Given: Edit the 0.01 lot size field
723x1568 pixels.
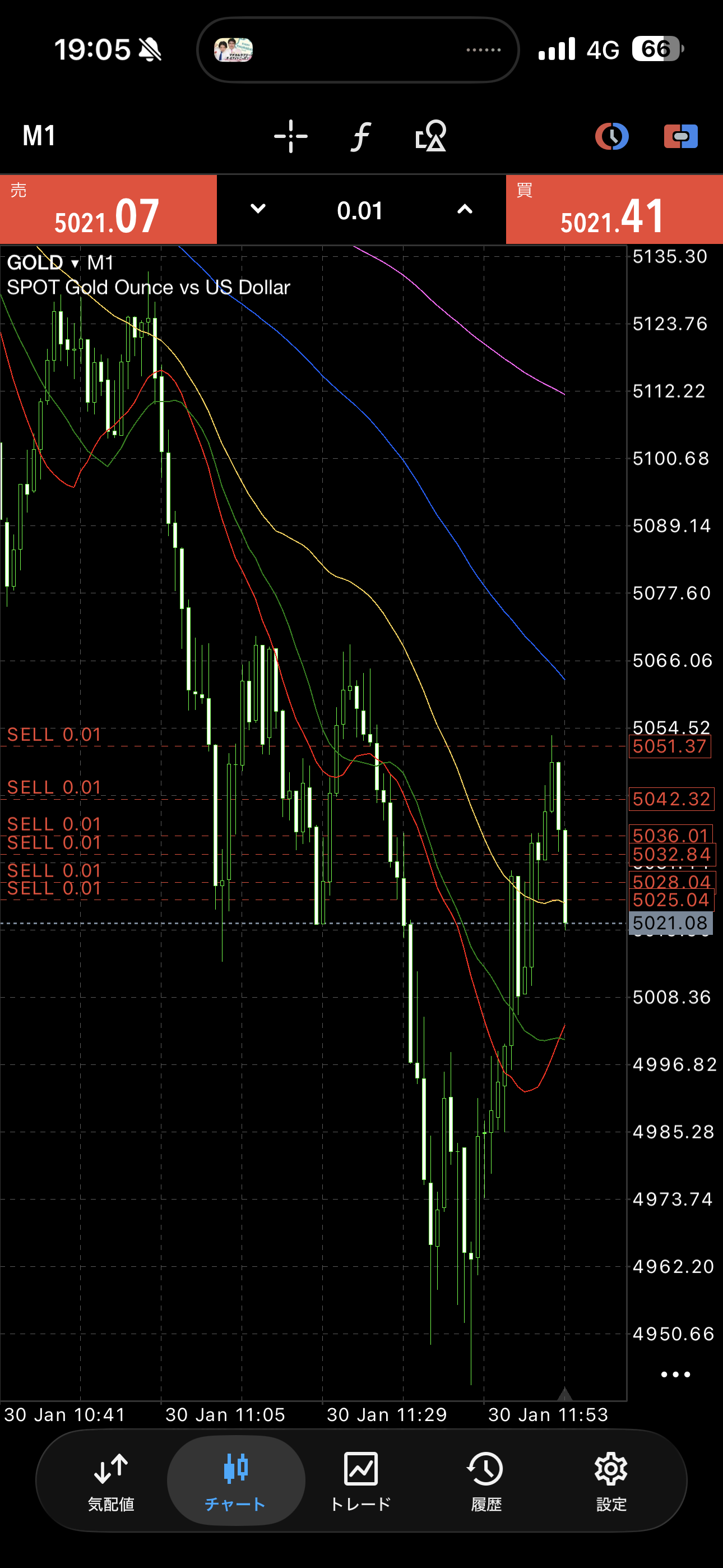Looking at the screenshot, I should point(360,211).
